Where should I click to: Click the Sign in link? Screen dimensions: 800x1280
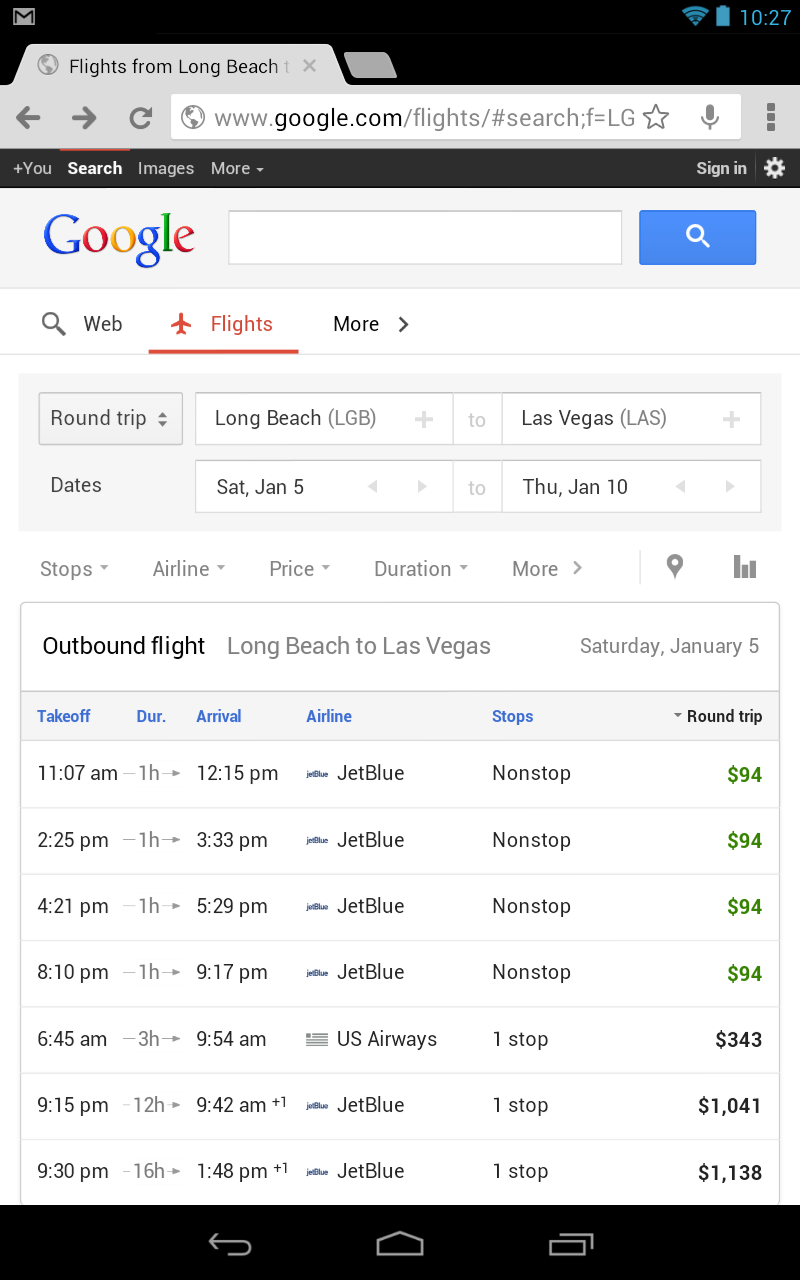click(721, 168)
